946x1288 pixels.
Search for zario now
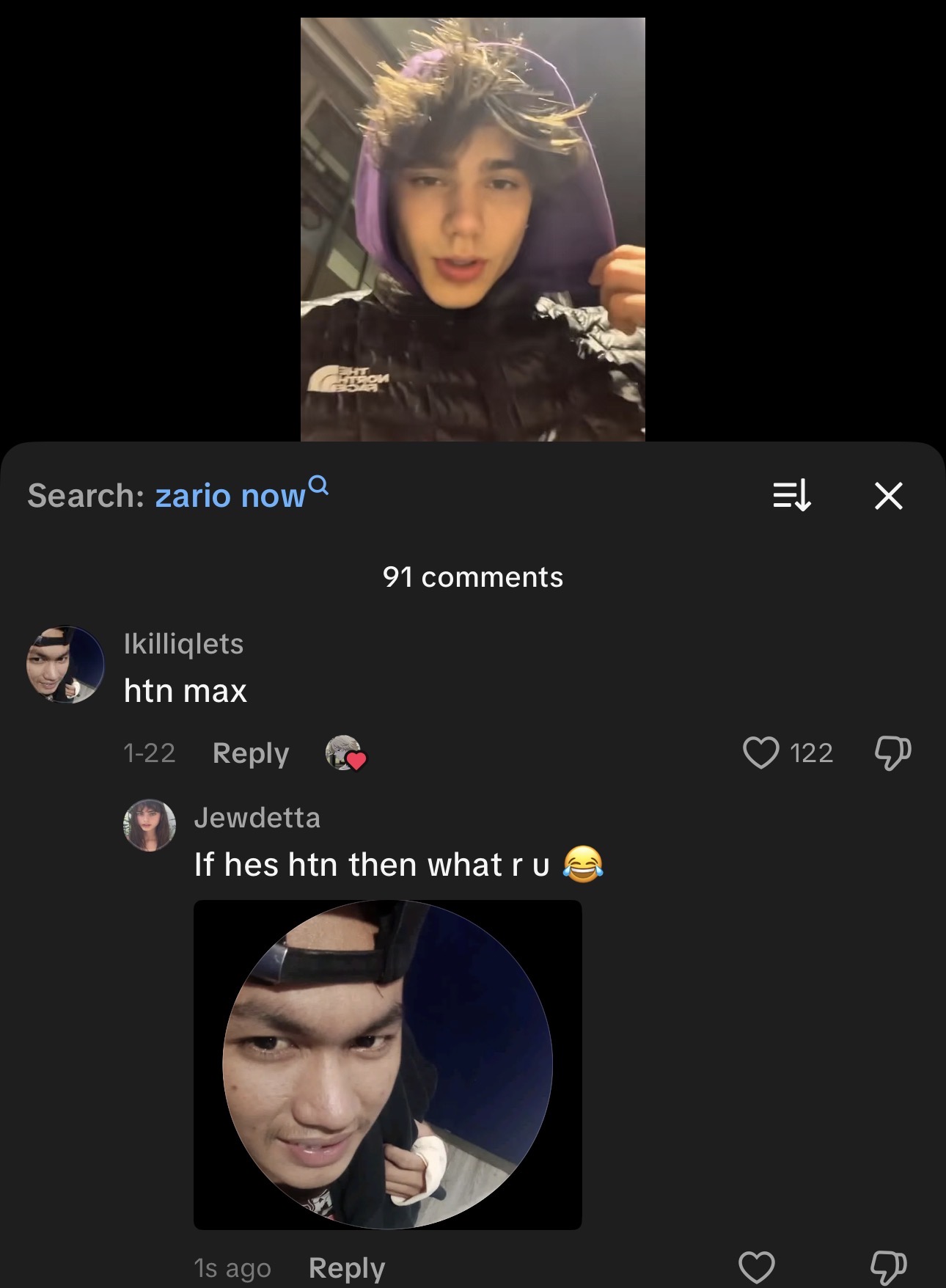click(241, 496)
